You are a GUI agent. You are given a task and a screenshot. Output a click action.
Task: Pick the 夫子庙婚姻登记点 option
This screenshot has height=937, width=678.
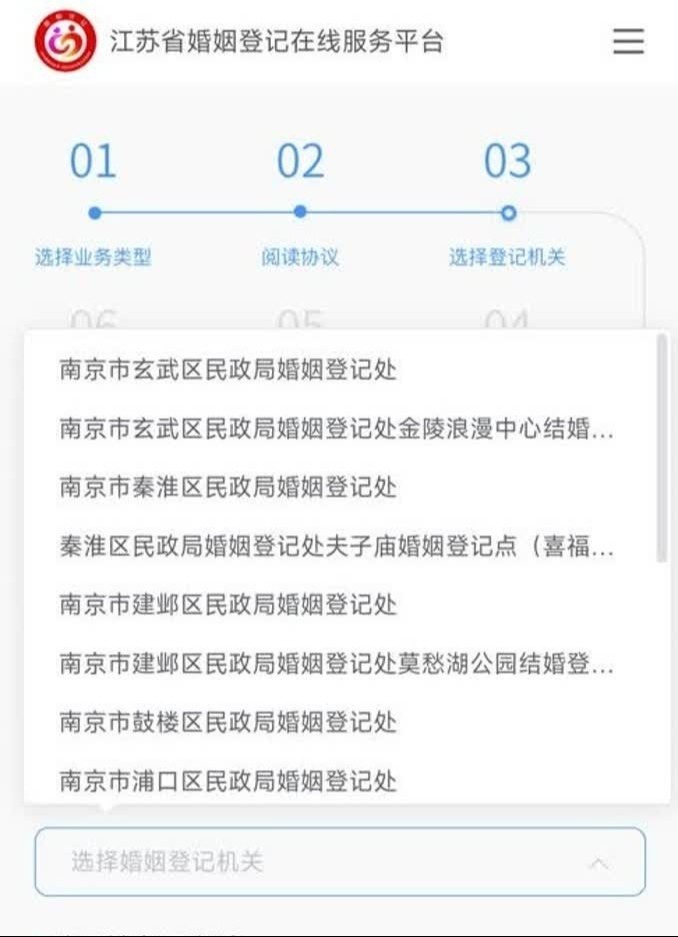pos(336,546)
